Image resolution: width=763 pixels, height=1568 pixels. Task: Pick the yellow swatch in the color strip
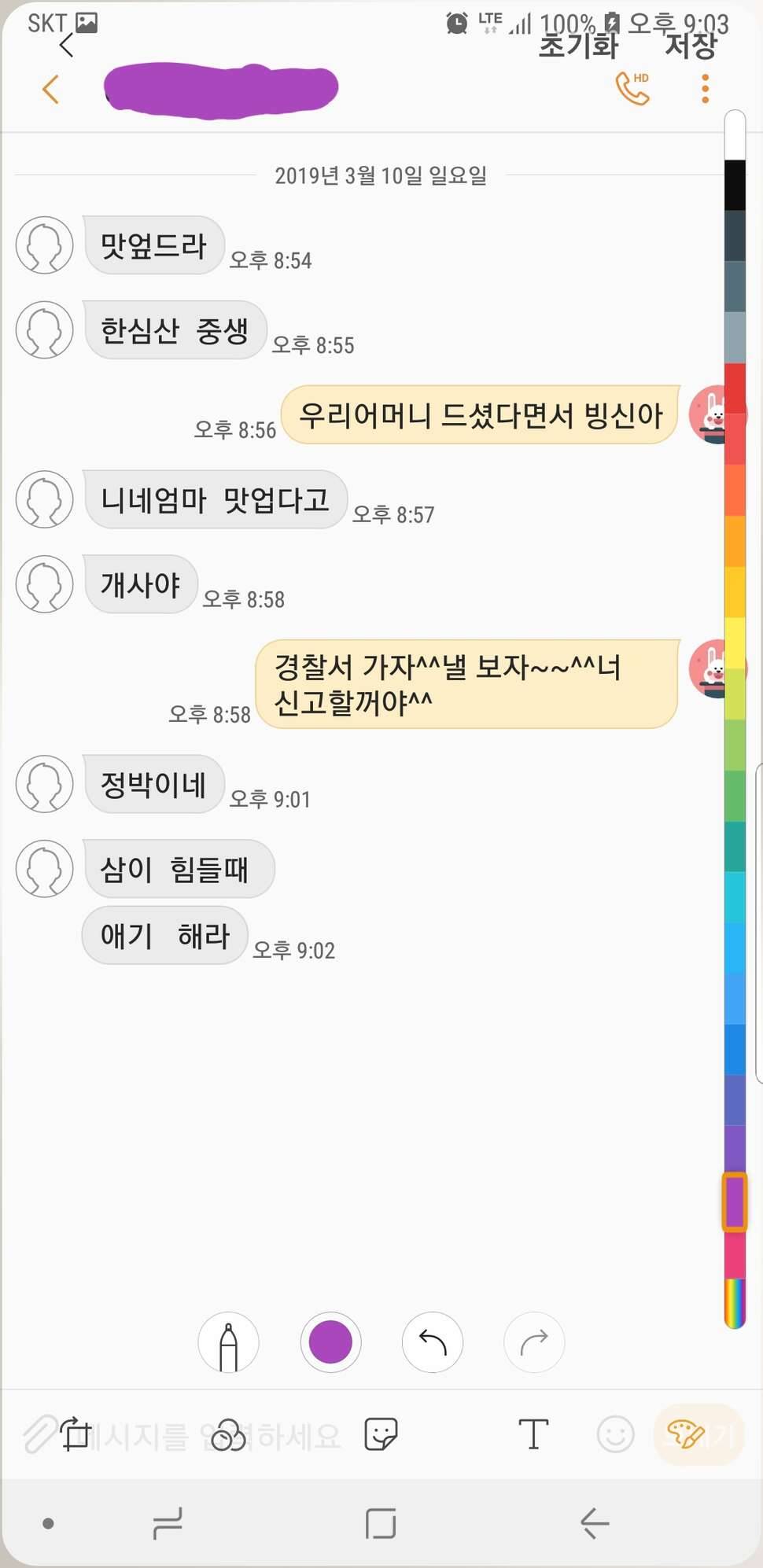coord(735,642)
